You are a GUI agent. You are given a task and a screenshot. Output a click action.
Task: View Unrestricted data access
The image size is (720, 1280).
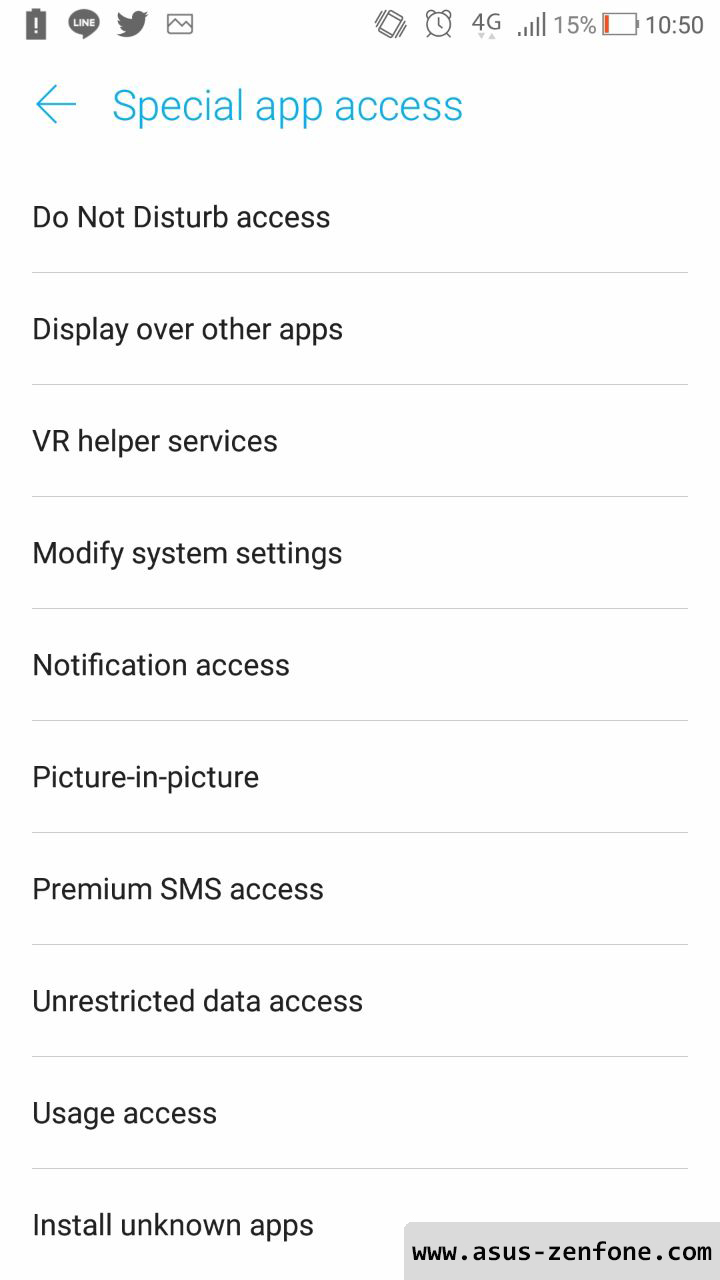pos(197,1001)
